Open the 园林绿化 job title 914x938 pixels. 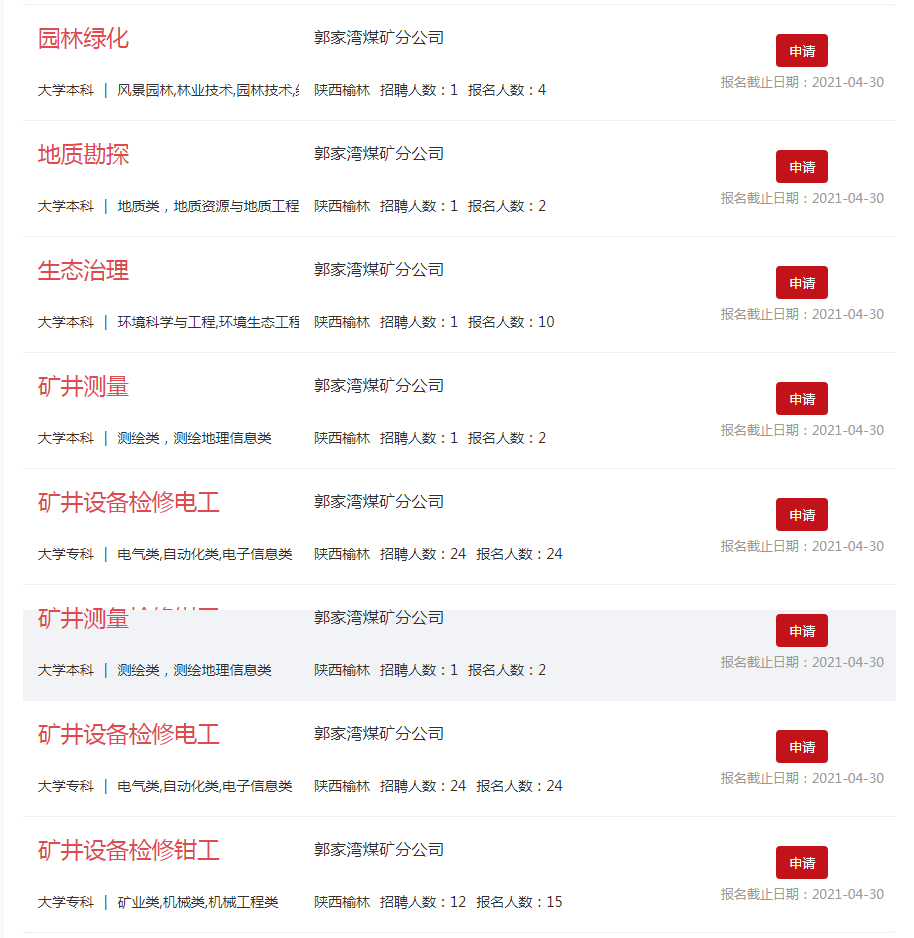click(x=83, y=39)
